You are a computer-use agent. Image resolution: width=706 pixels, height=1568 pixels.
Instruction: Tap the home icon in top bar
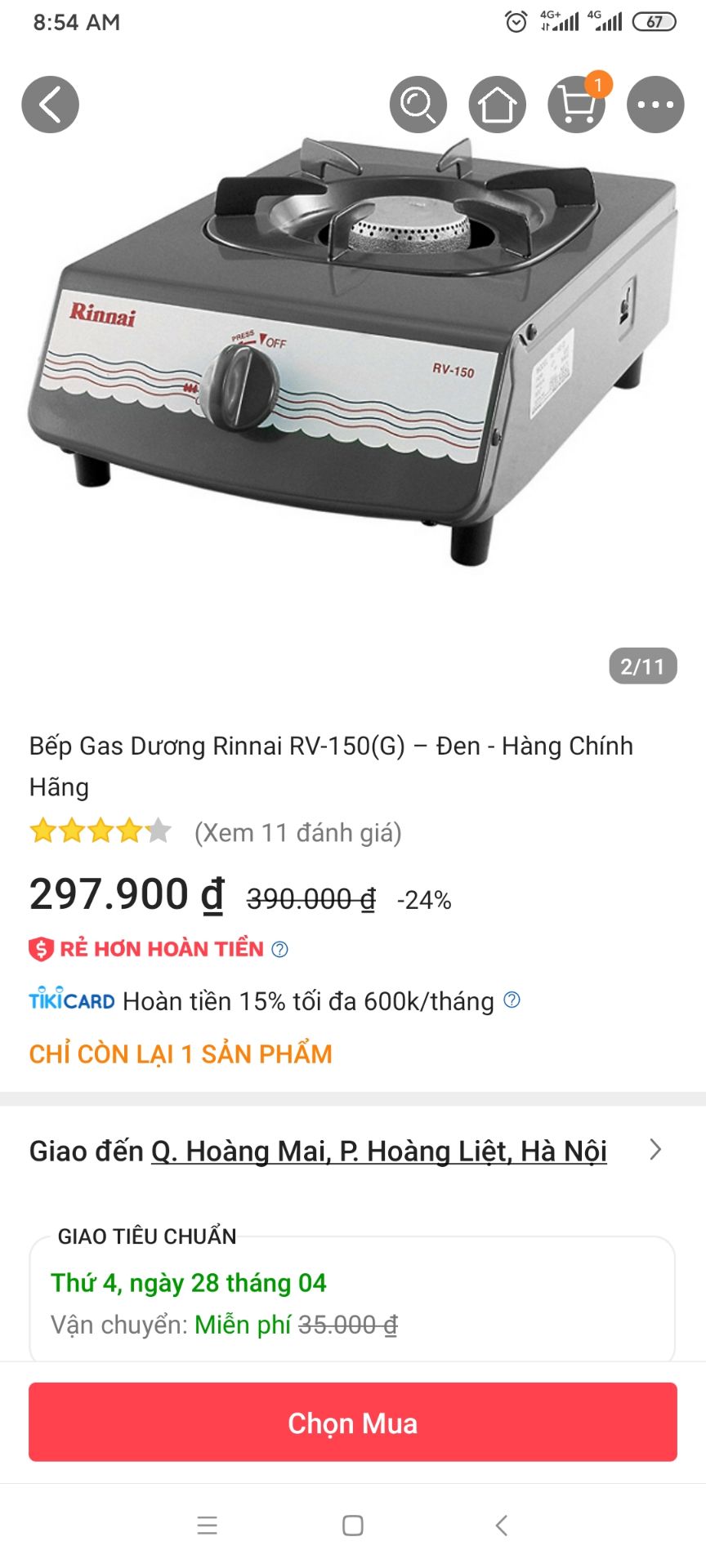pyautogui.click(x=497, y=105)
